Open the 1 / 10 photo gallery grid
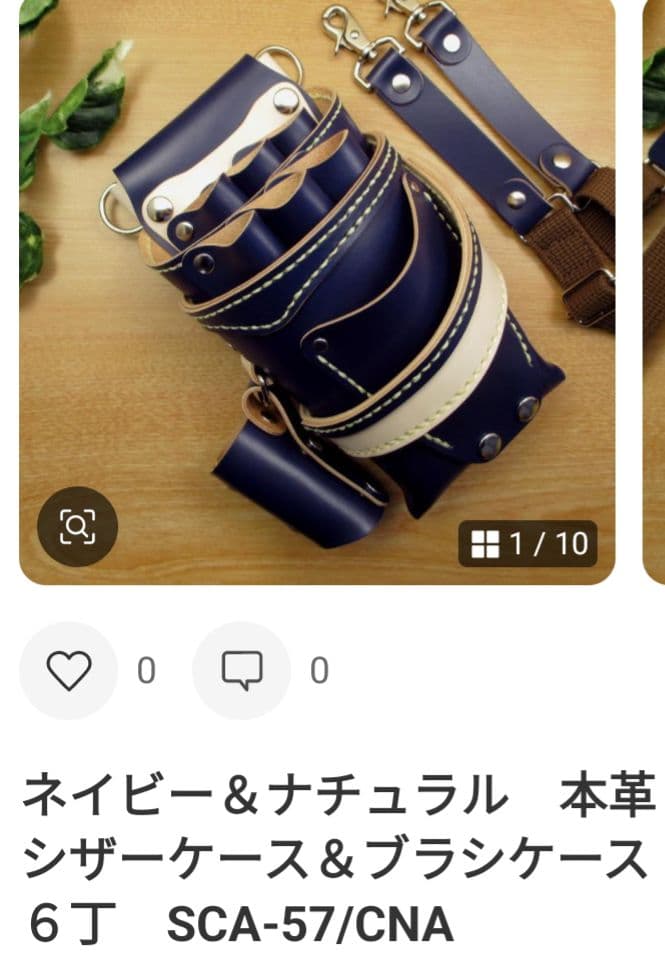665x959 pixels. click(528, 543)
